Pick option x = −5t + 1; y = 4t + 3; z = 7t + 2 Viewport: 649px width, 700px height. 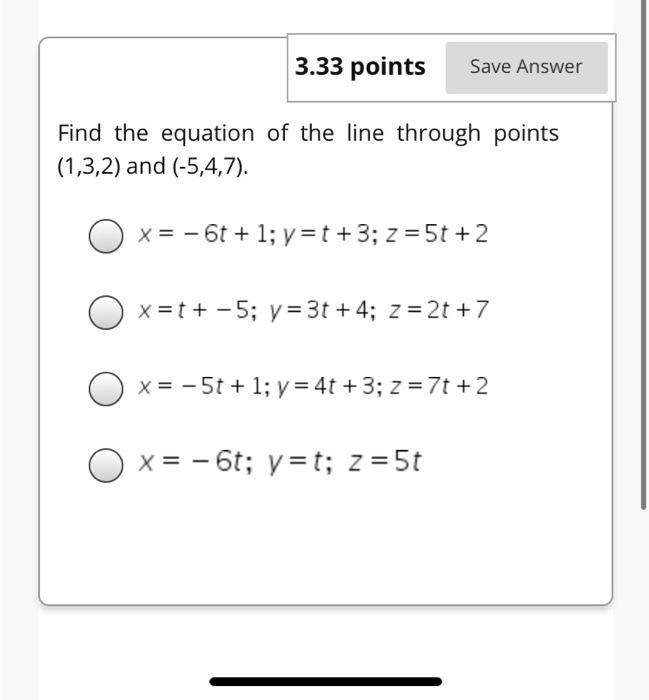pos(106,388)
